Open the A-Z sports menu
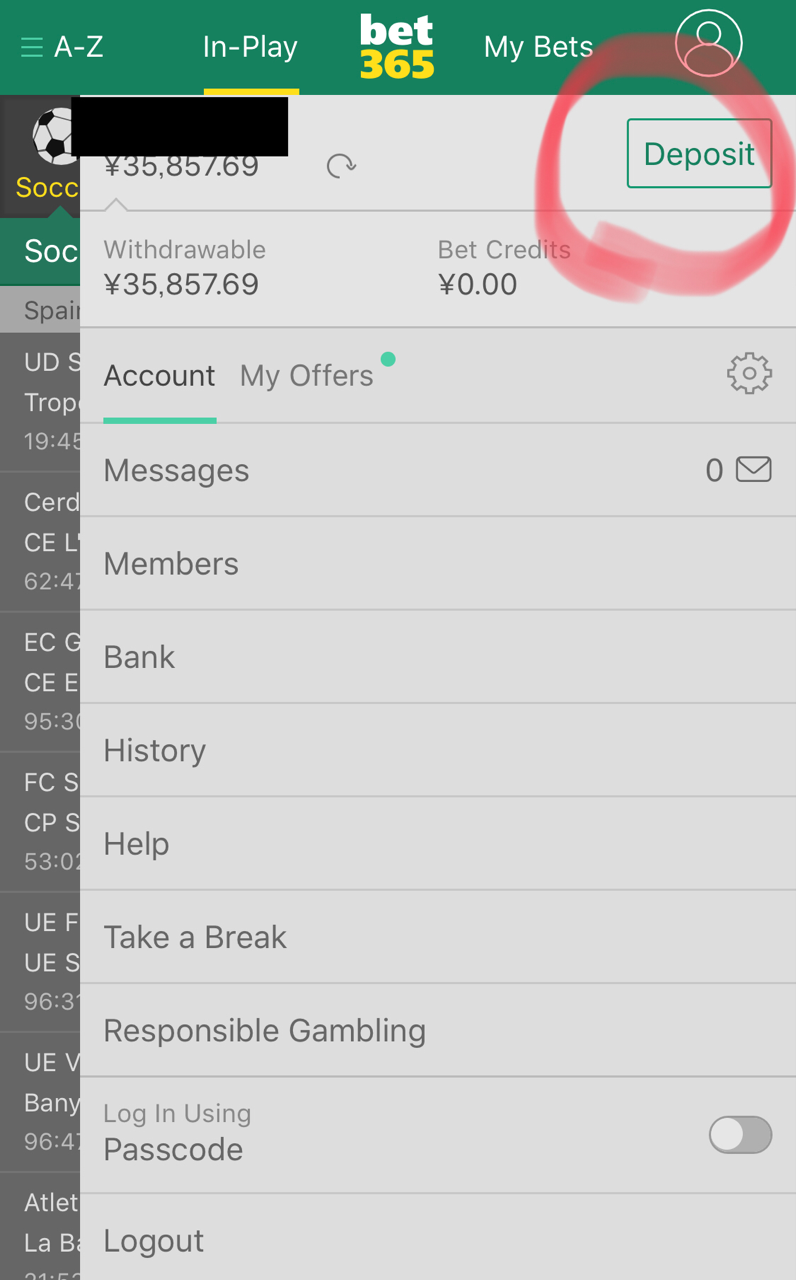 click(x=62, y=47)
